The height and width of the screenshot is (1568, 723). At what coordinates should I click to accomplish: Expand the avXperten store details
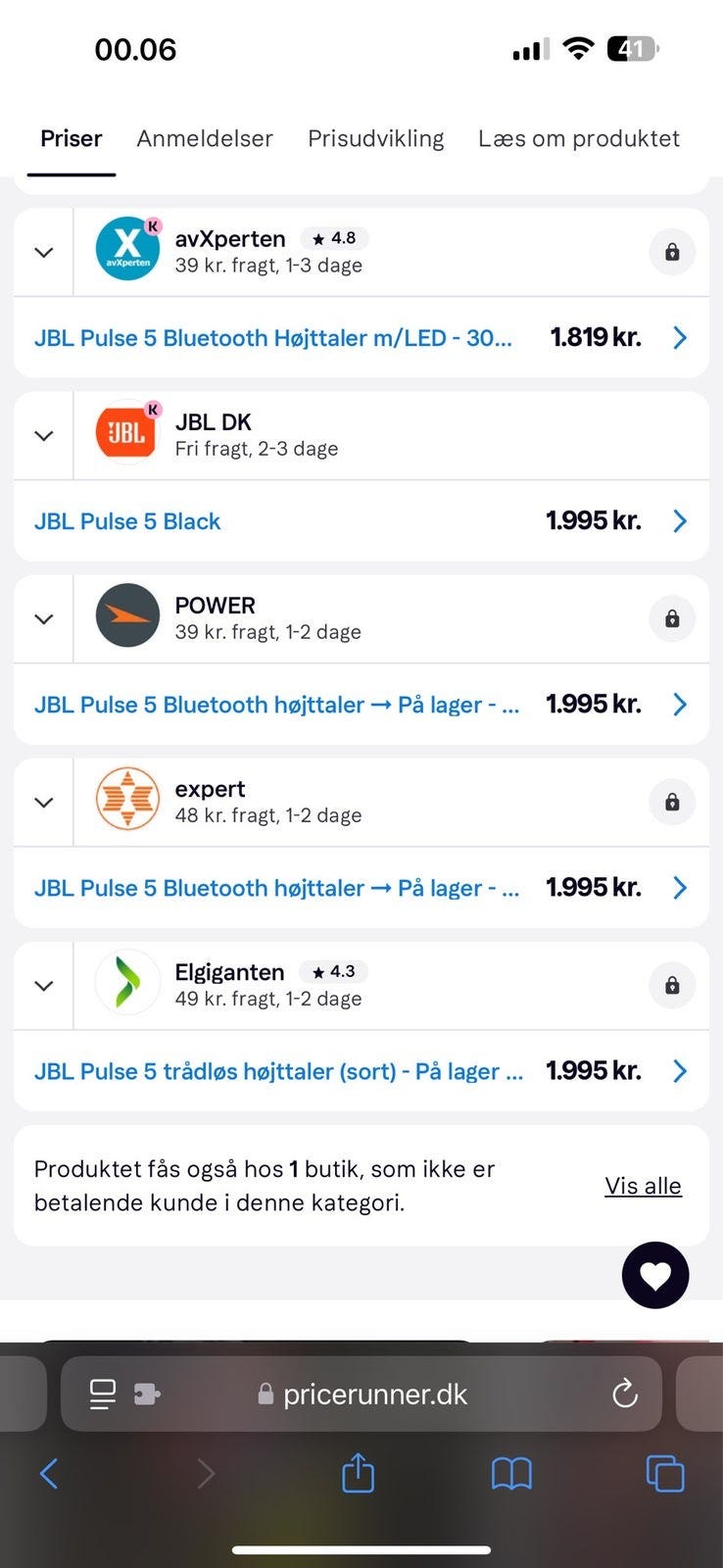tap(43, 252)
